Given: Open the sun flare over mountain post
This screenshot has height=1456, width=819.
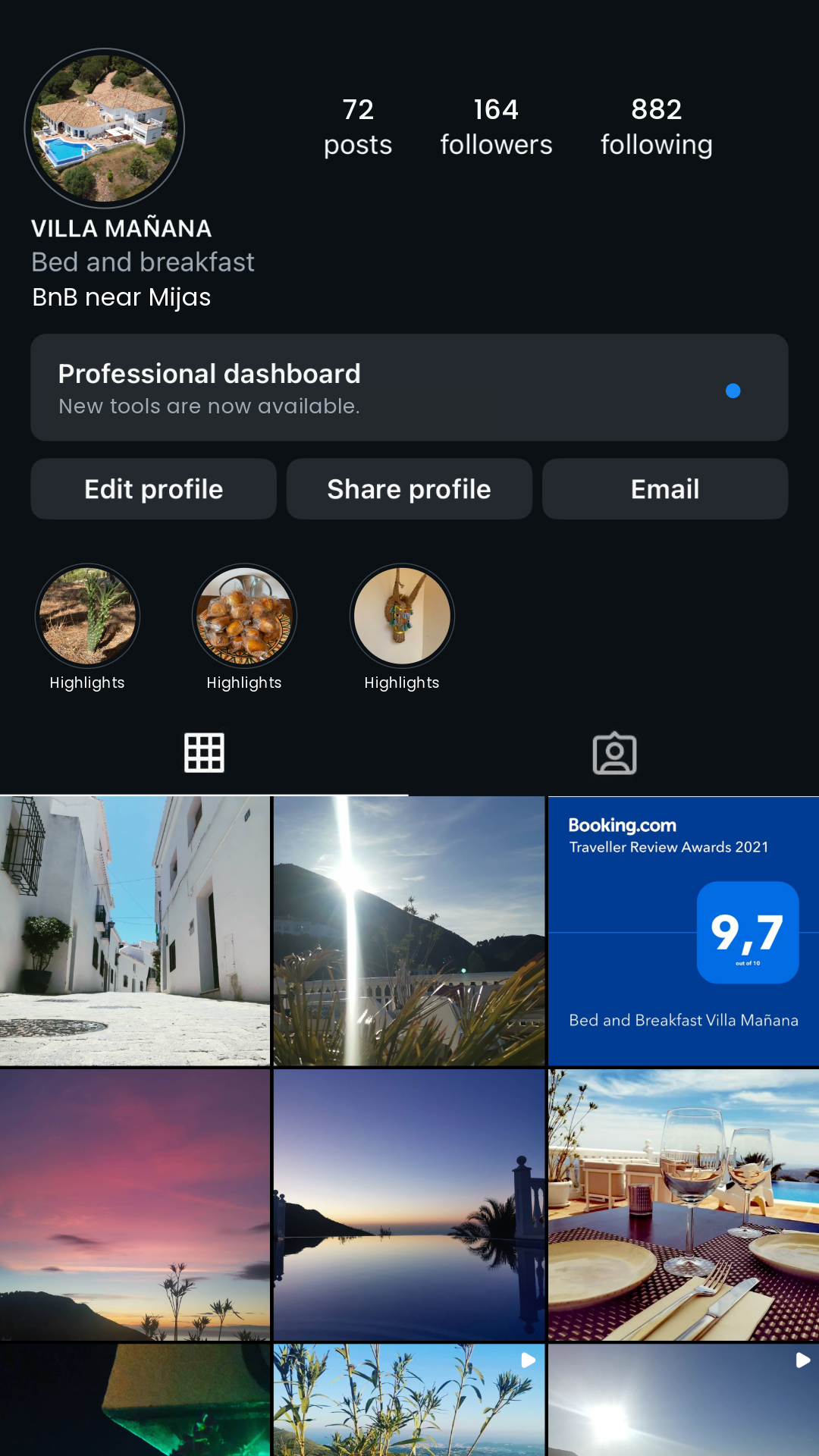Looking at the screenshot, I should (x=409, y=930).
